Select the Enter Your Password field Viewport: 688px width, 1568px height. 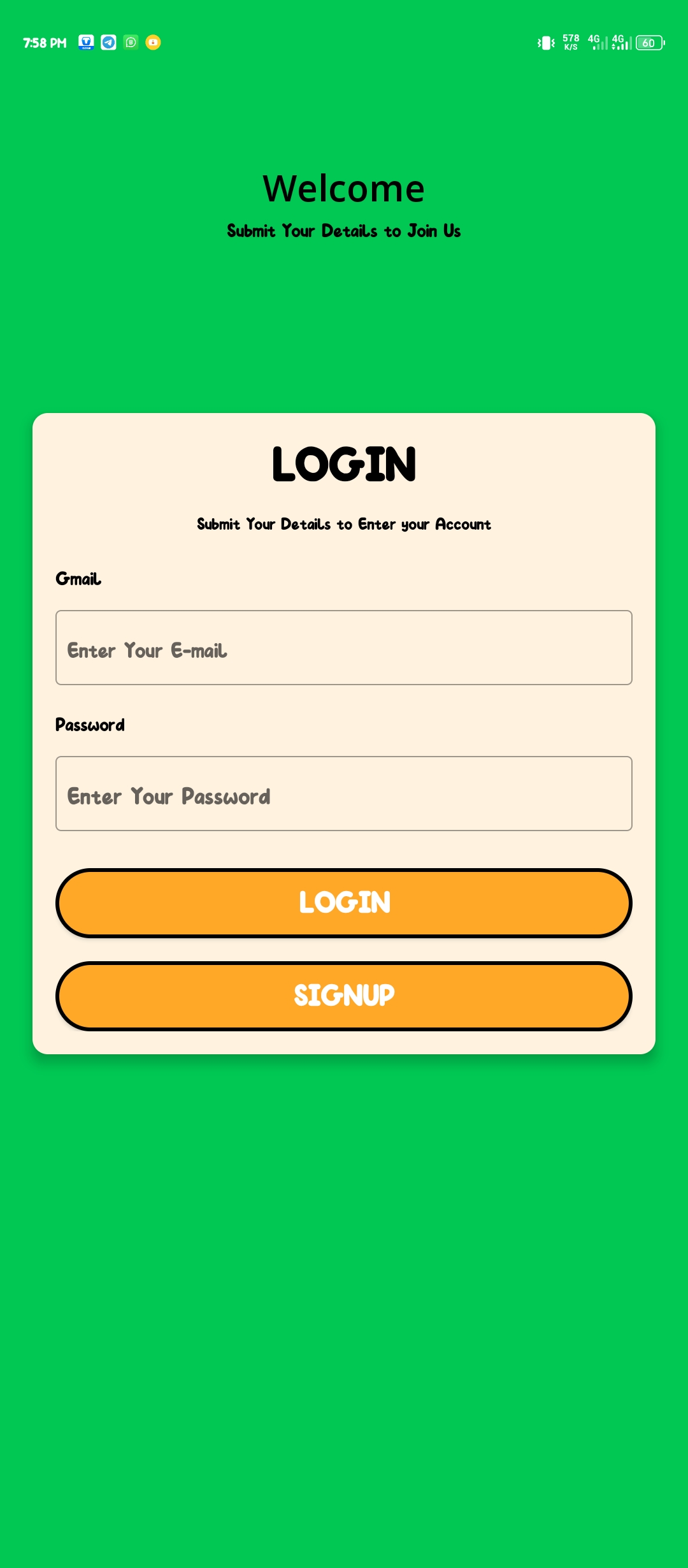(x=344, y=794)
